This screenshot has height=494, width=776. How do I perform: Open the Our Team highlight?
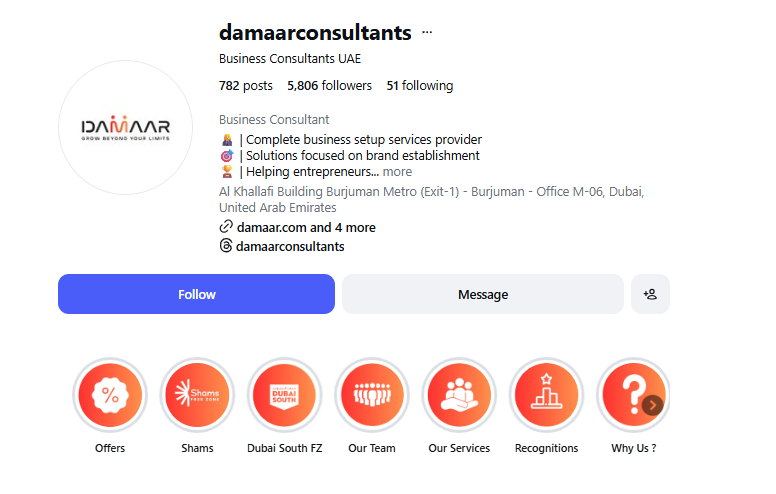(372, 395)
